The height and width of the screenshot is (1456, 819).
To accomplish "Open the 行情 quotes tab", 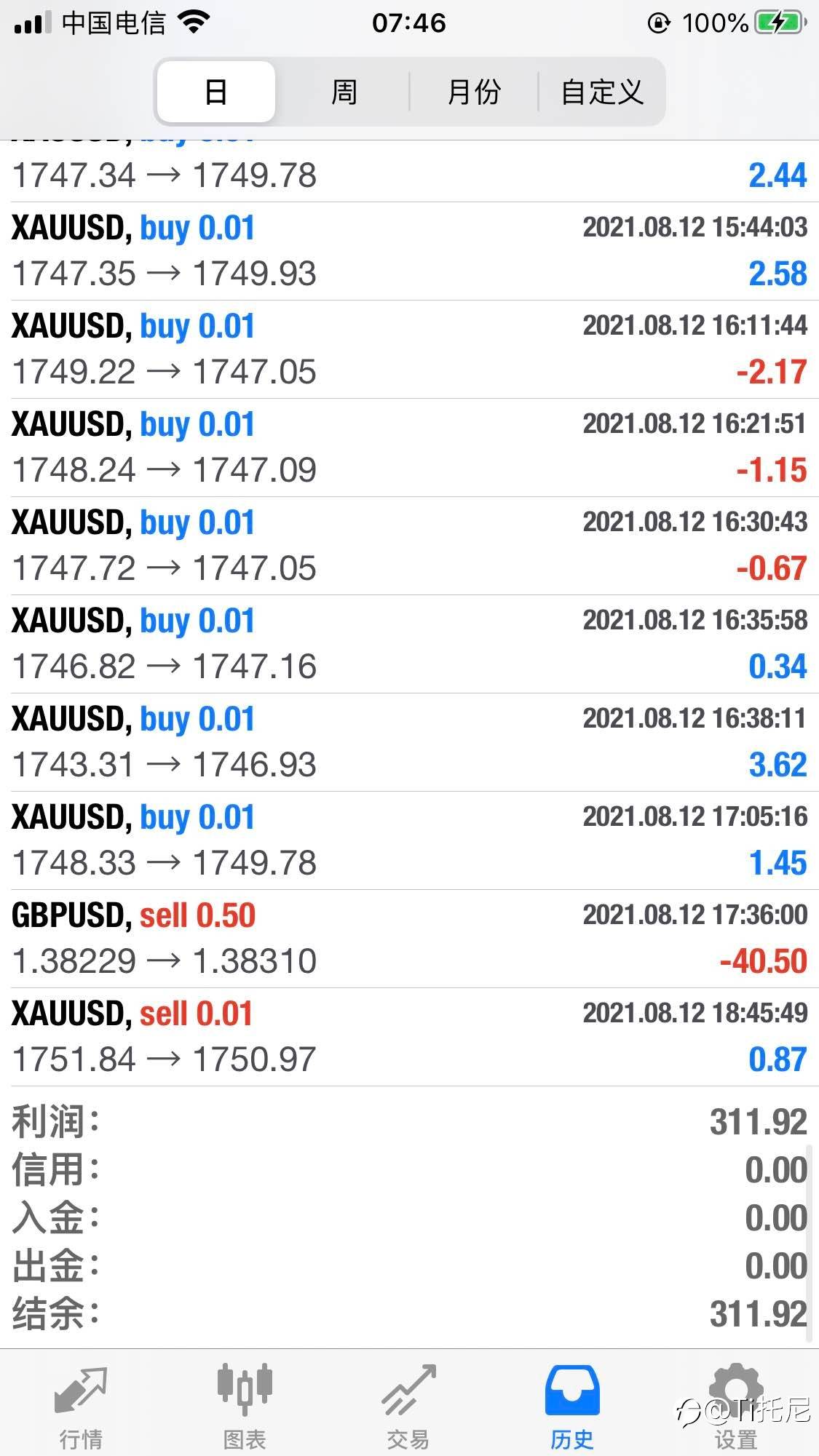I will (x=81, y=1407).
